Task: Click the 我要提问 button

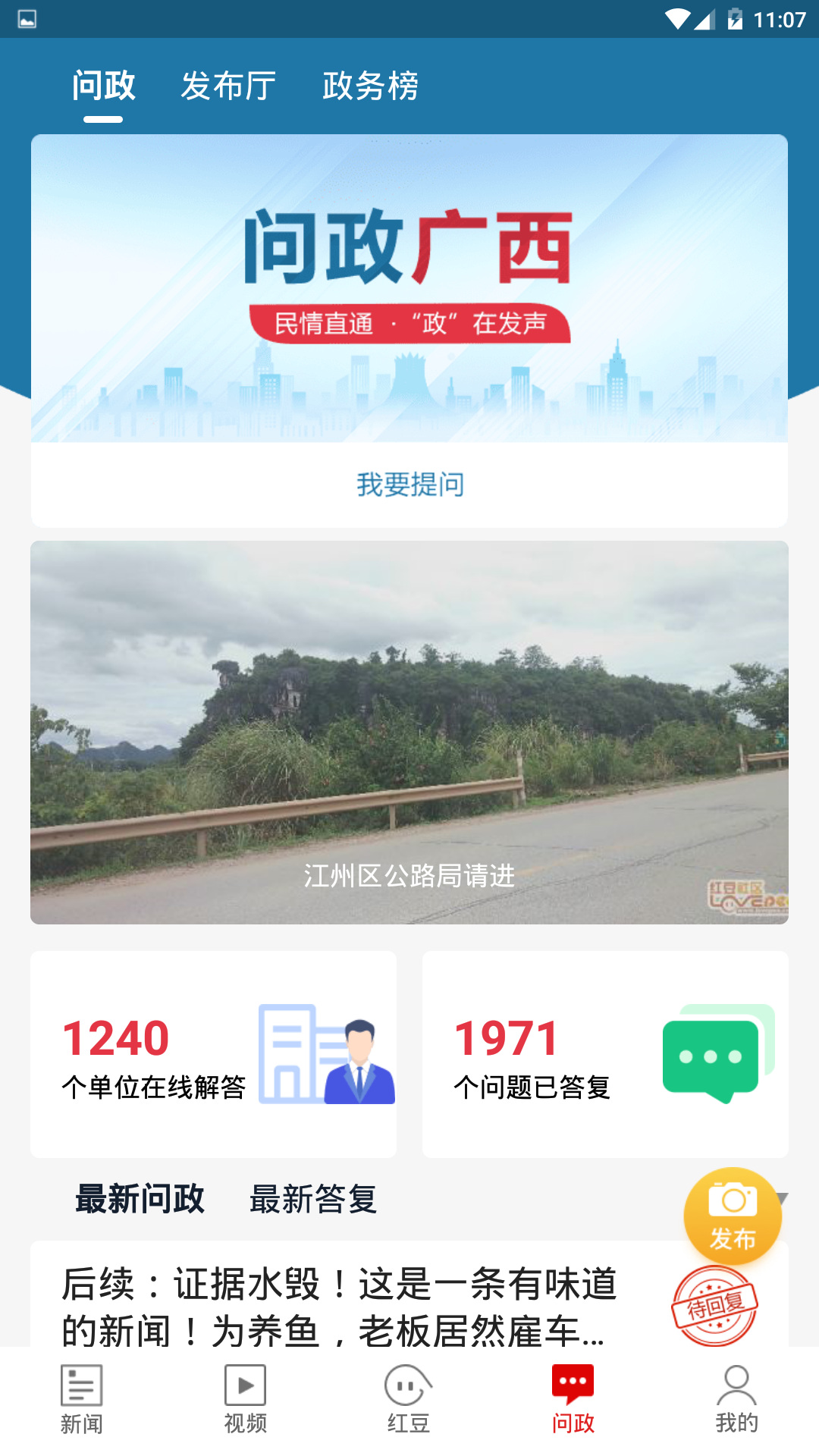Action: pyautogui.click(x=409, y=485)
